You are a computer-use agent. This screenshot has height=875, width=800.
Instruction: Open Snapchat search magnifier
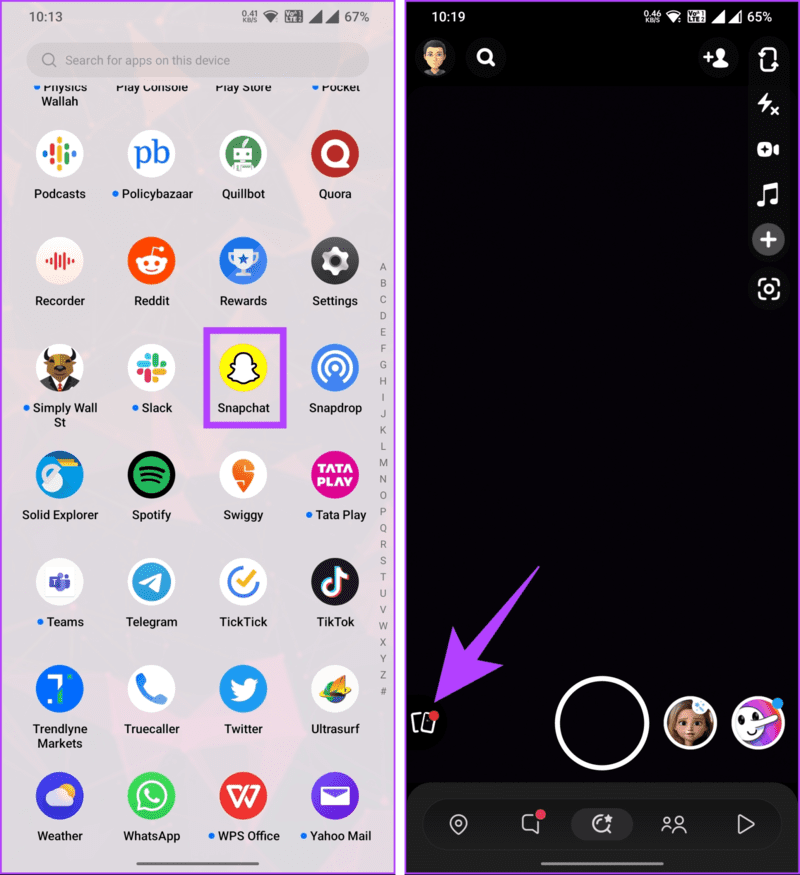pyautogui.click(x=486, y=58)
